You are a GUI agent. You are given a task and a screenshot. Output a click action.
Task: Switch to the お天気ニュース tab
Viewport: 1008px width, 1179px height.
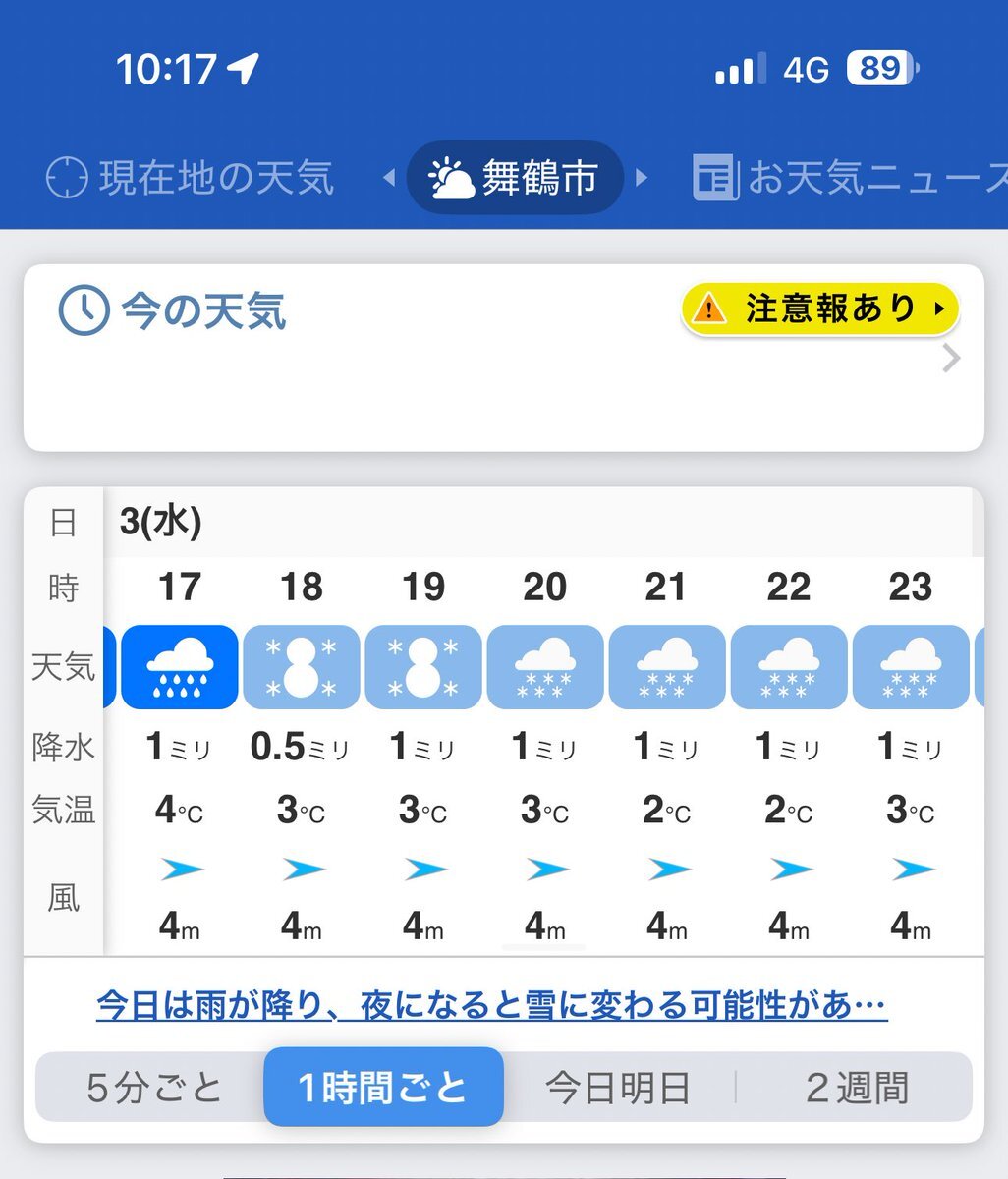tap(851, 178)
